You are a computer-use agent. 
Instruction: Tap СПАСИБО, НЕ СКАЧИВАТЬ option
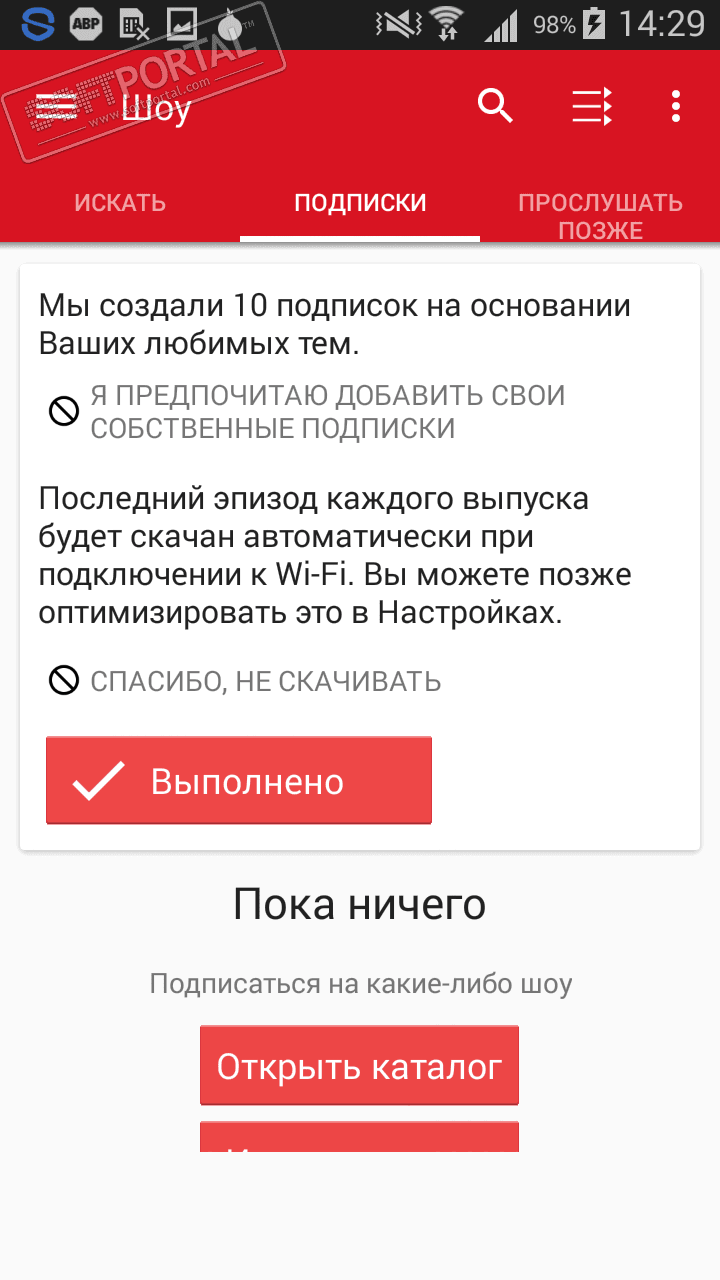coord(265,682)
